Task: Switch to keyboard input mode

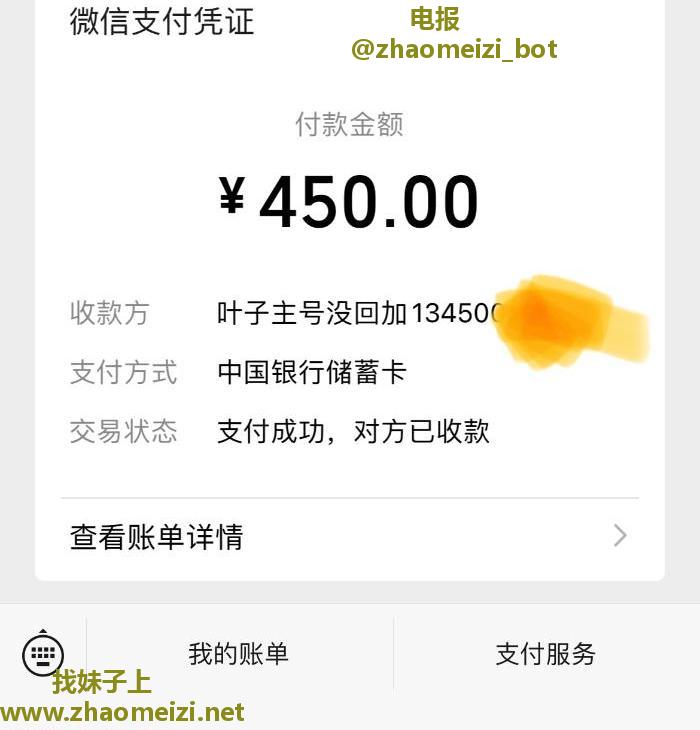Action: pyautogui.click(x=43, y=653)
